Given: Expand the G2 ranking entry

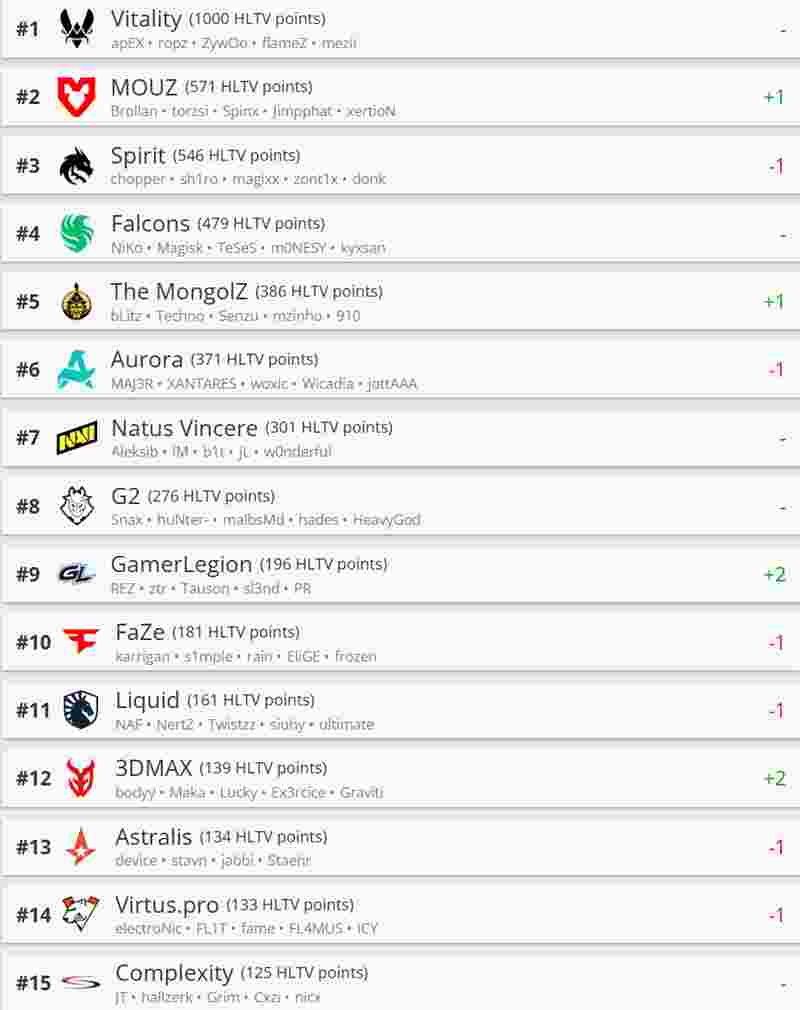Looking at the screenshot, I should tap(400, 506).
